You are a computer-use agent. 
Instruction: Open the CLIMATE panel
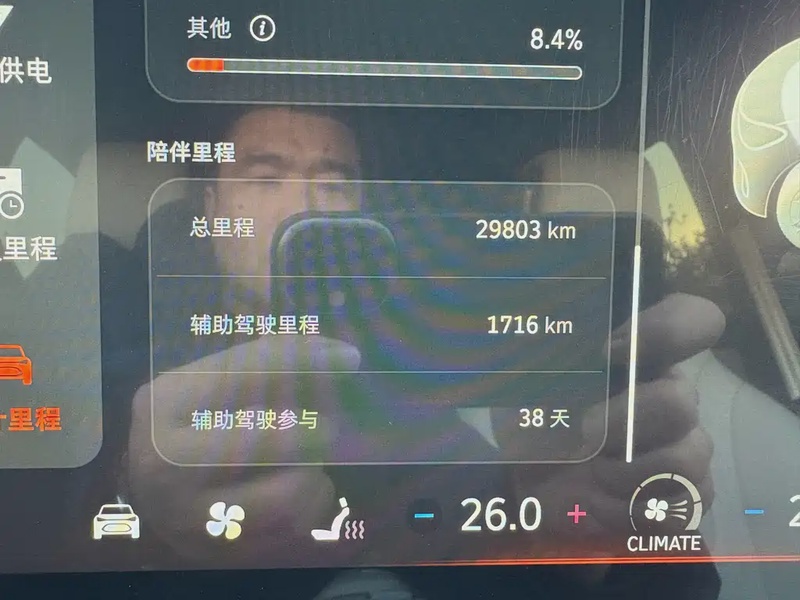[x=664, y=515]
